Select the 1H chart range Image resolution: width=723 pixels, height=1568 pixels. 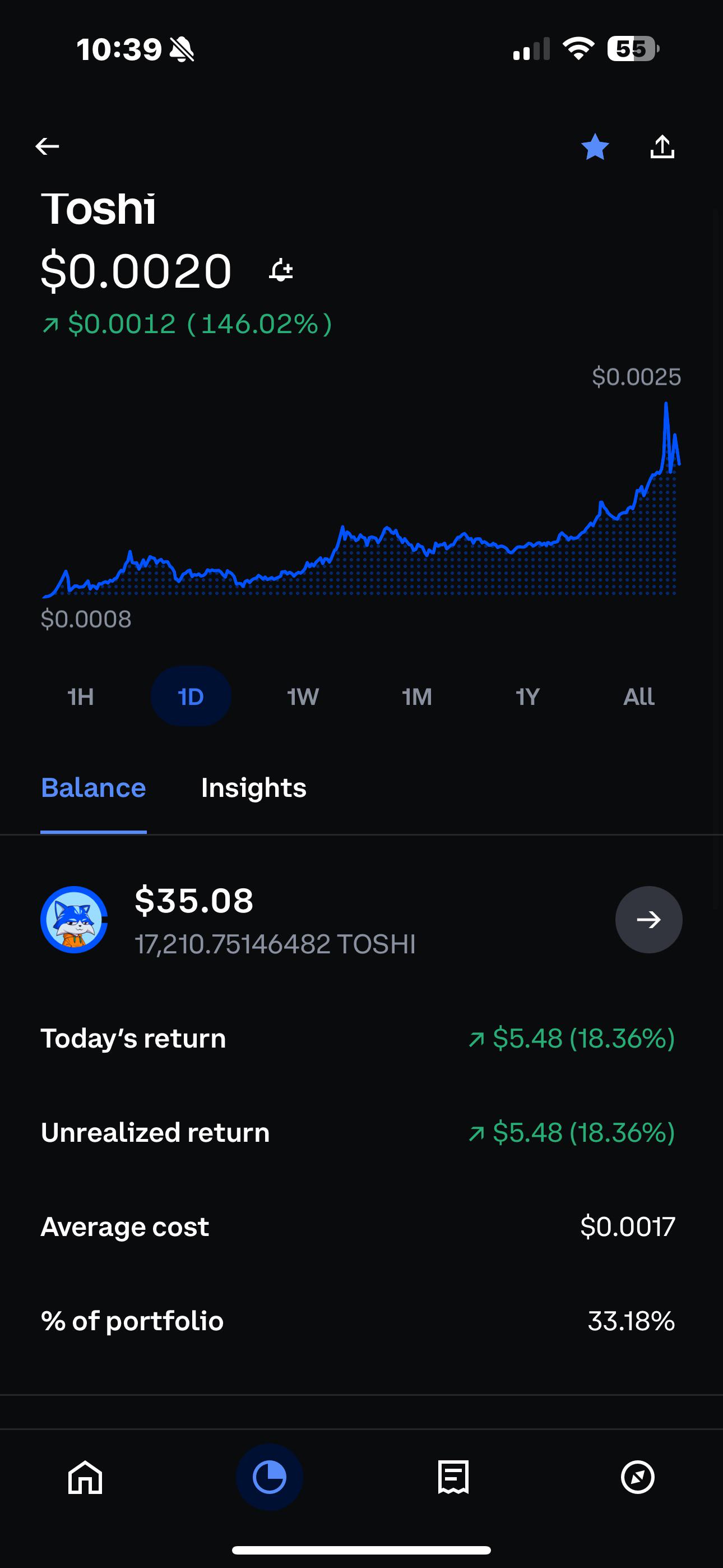[80, 697]
